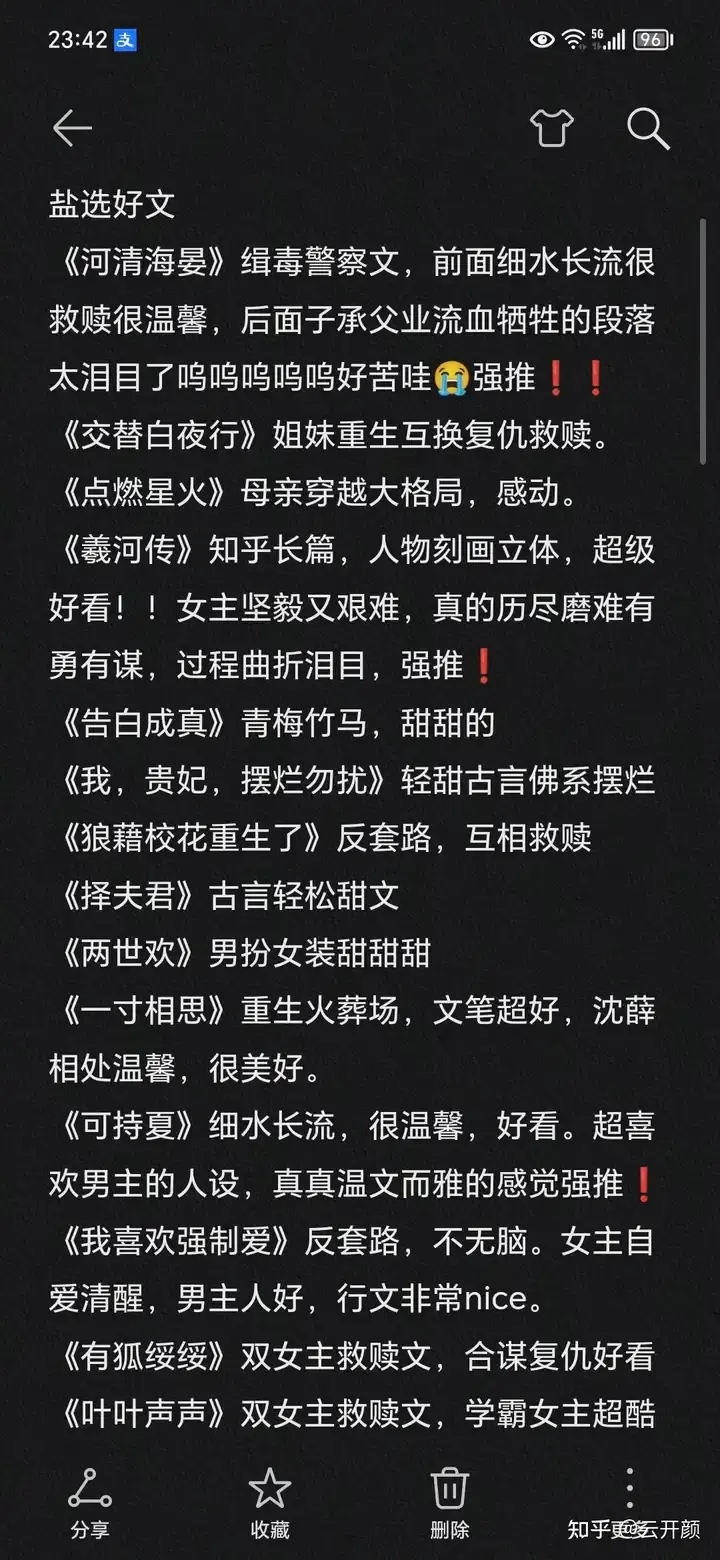Open the note theme shirt icon
This screenshot has width=720, height=1560.
coord(552,128)
